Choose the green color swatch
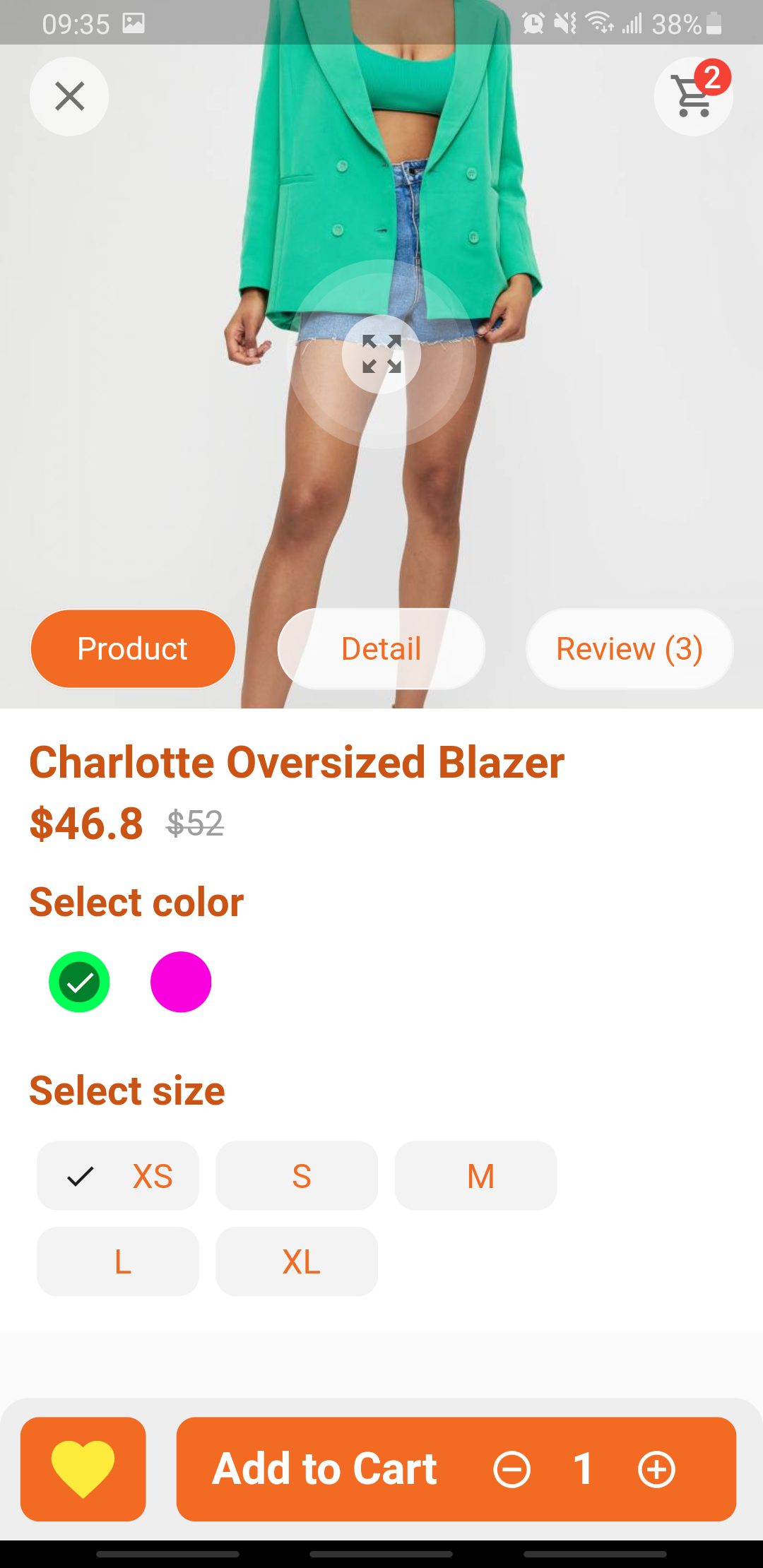The width and height of the screenshot is (763, 1568). pyautogui.click(x=79, y=982)
